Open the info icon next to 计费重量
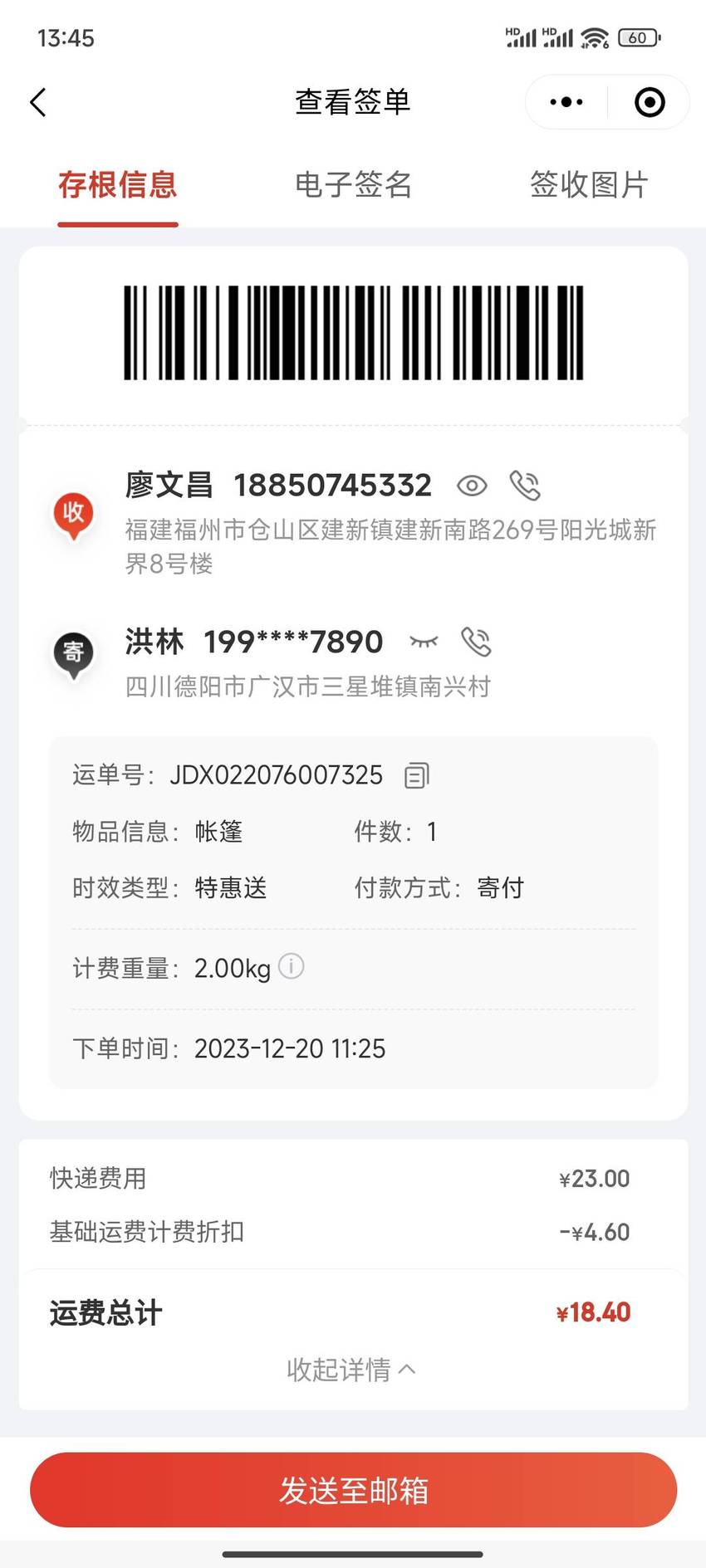 tap(291, 966)
